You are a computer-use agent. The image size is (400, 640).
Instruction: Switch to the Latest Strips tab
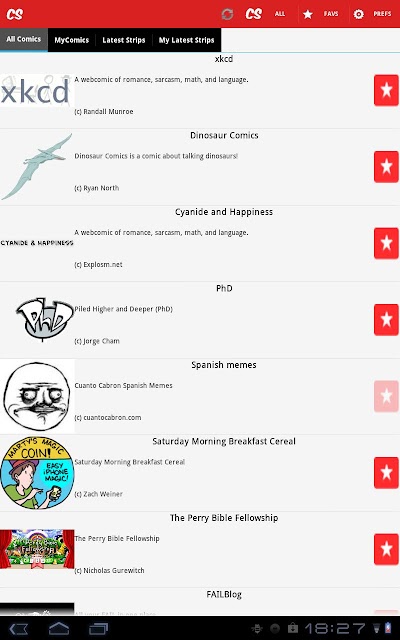click(124, 40)
